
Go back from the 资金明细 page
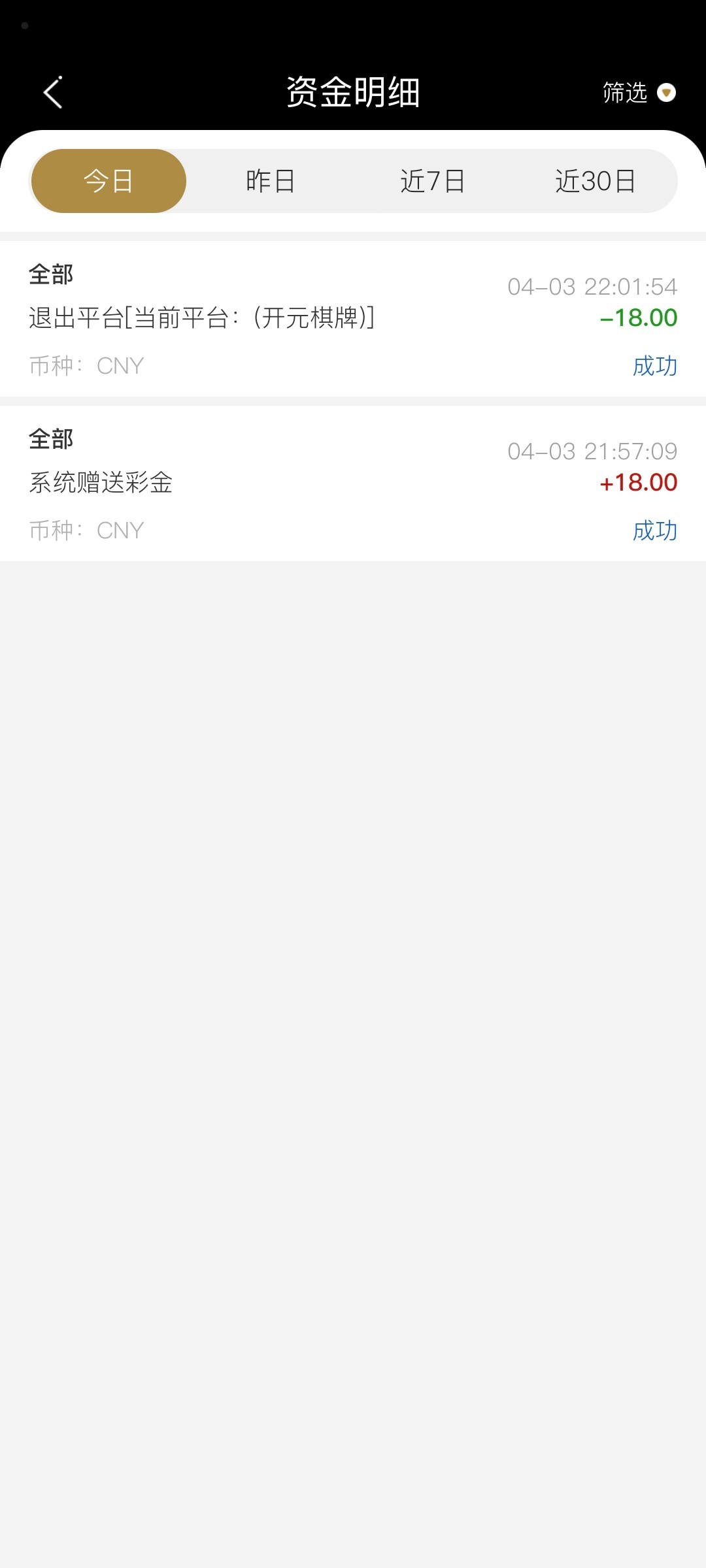tap(53, 92)
